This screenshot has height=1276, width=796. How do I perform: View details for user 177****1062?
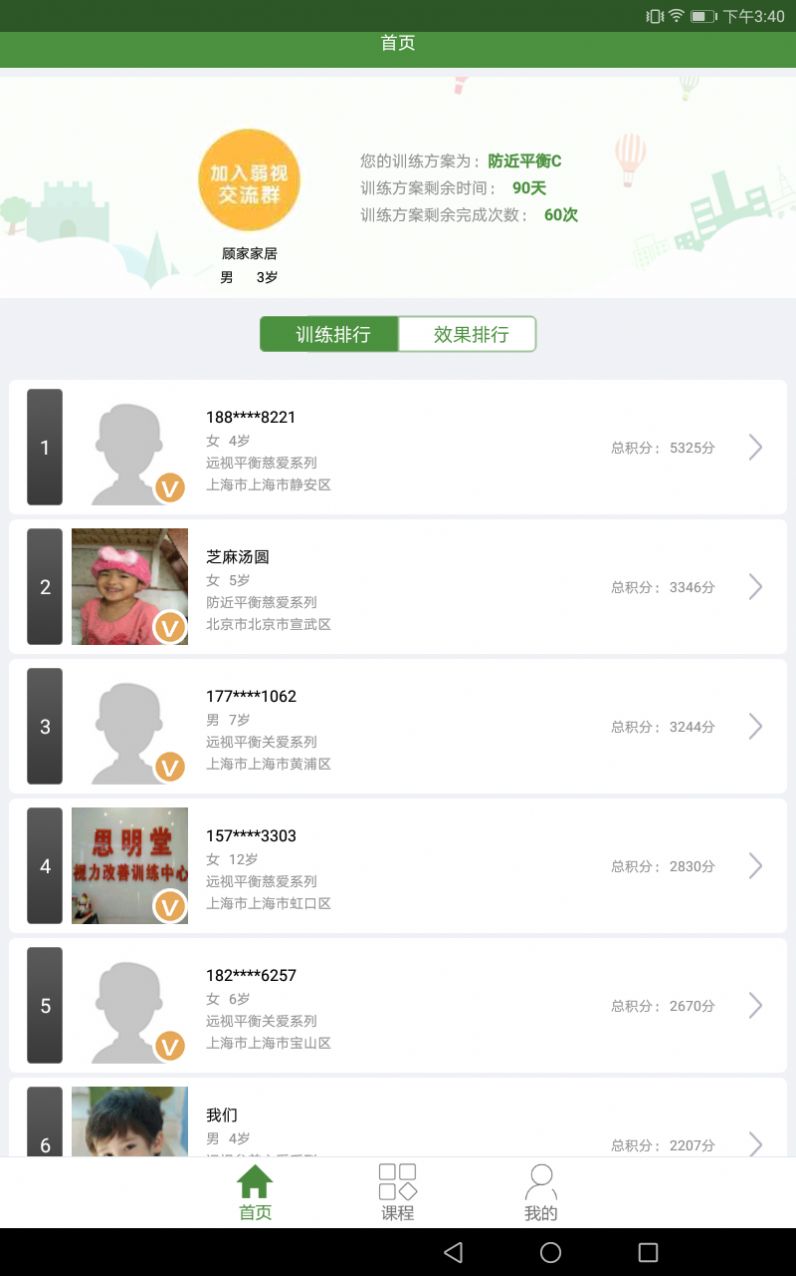tap(398, 726)
